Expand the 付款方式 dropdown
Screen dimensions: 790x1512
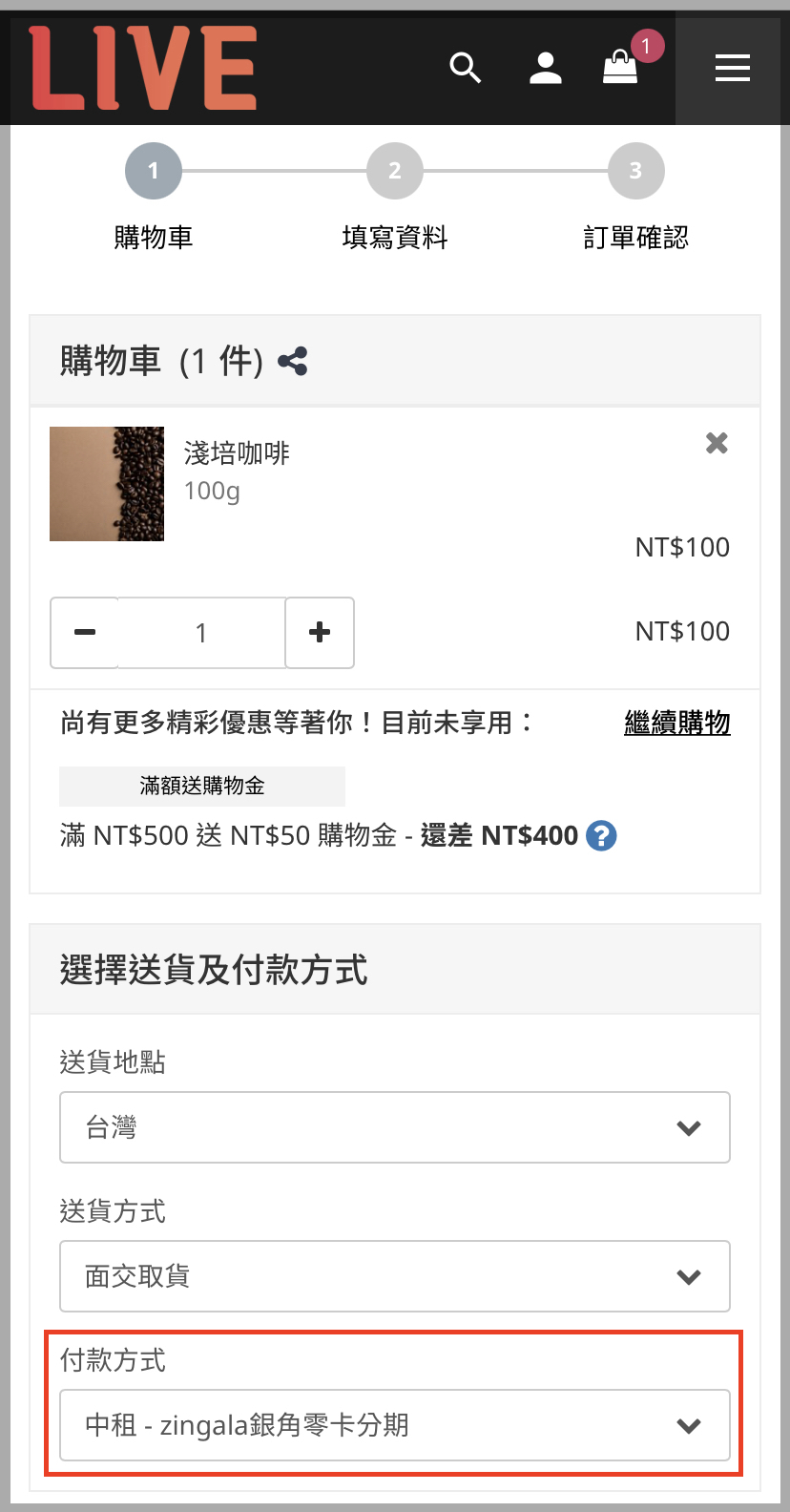tap(394, 1425)
